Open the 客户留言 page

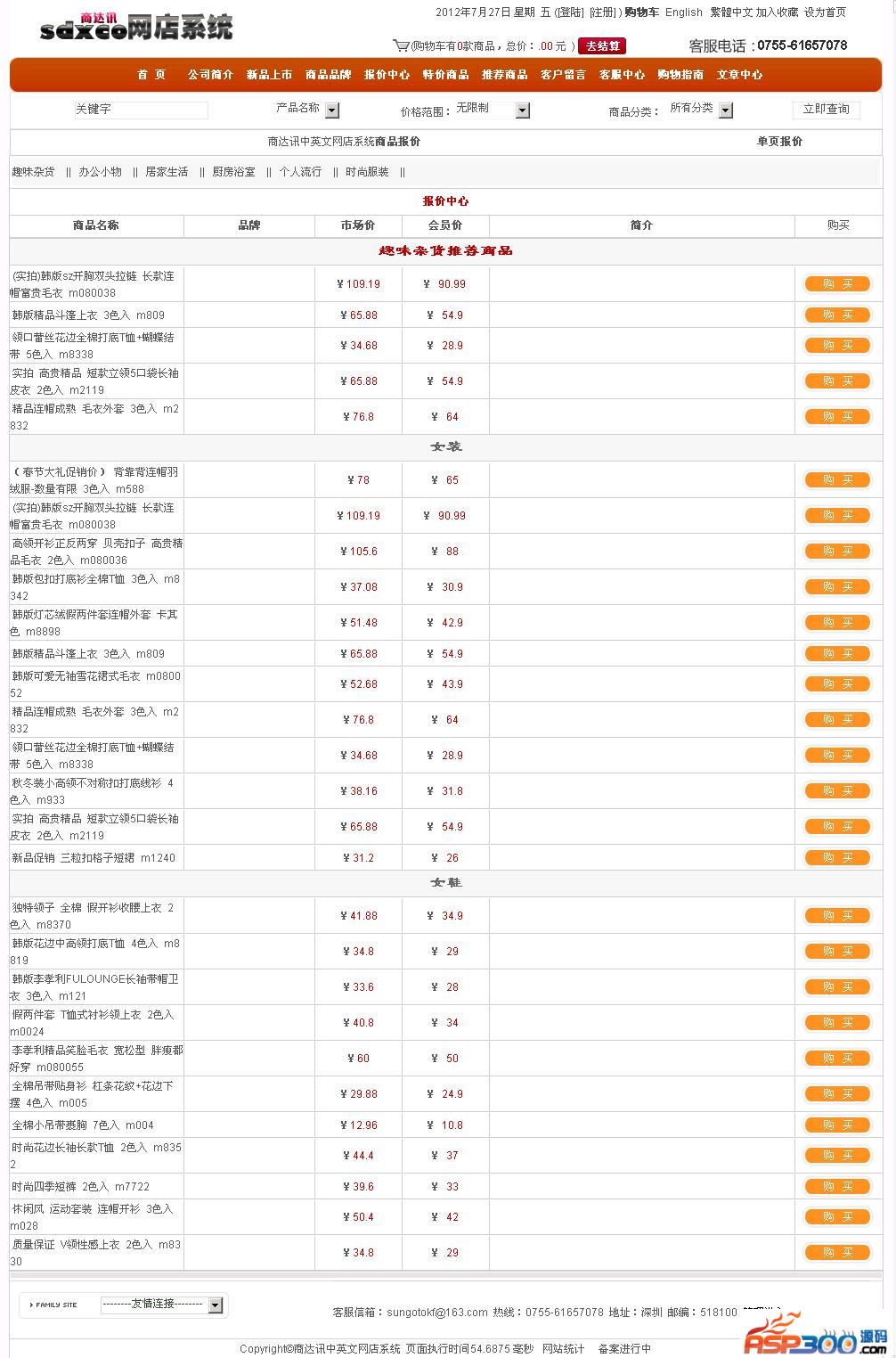[563, 75]
